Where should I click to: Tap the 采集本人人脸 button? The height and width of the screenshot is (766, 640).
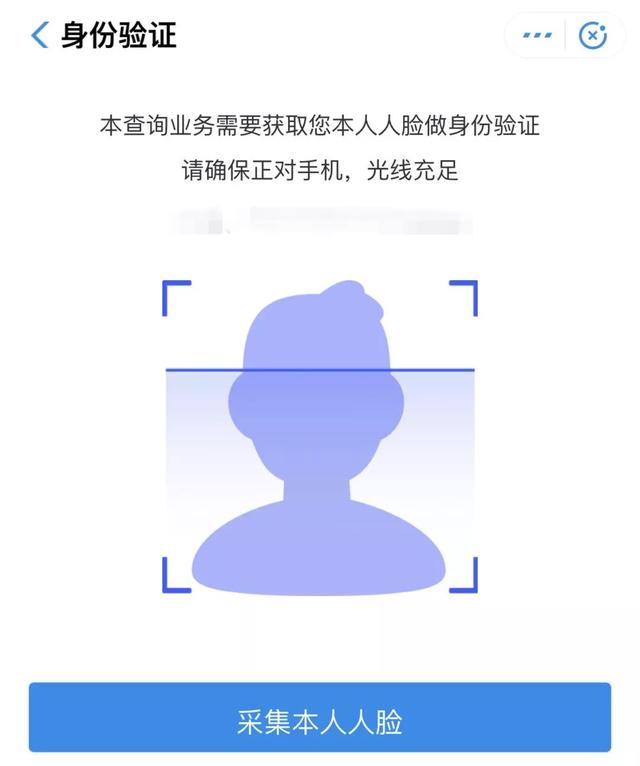[319, 719]
